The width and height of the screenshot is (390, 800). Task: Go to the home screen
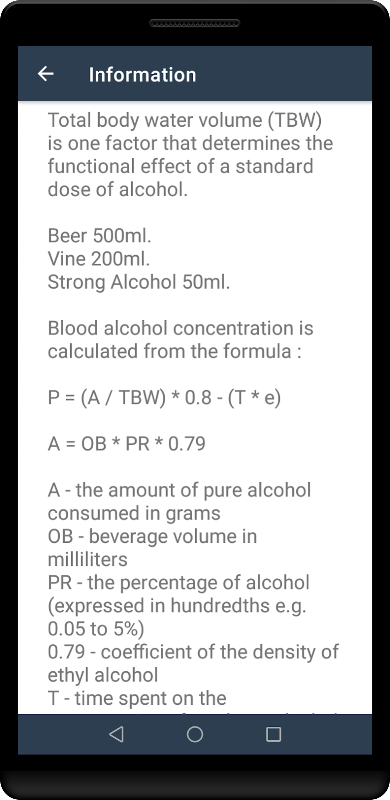tap(195, 734)
